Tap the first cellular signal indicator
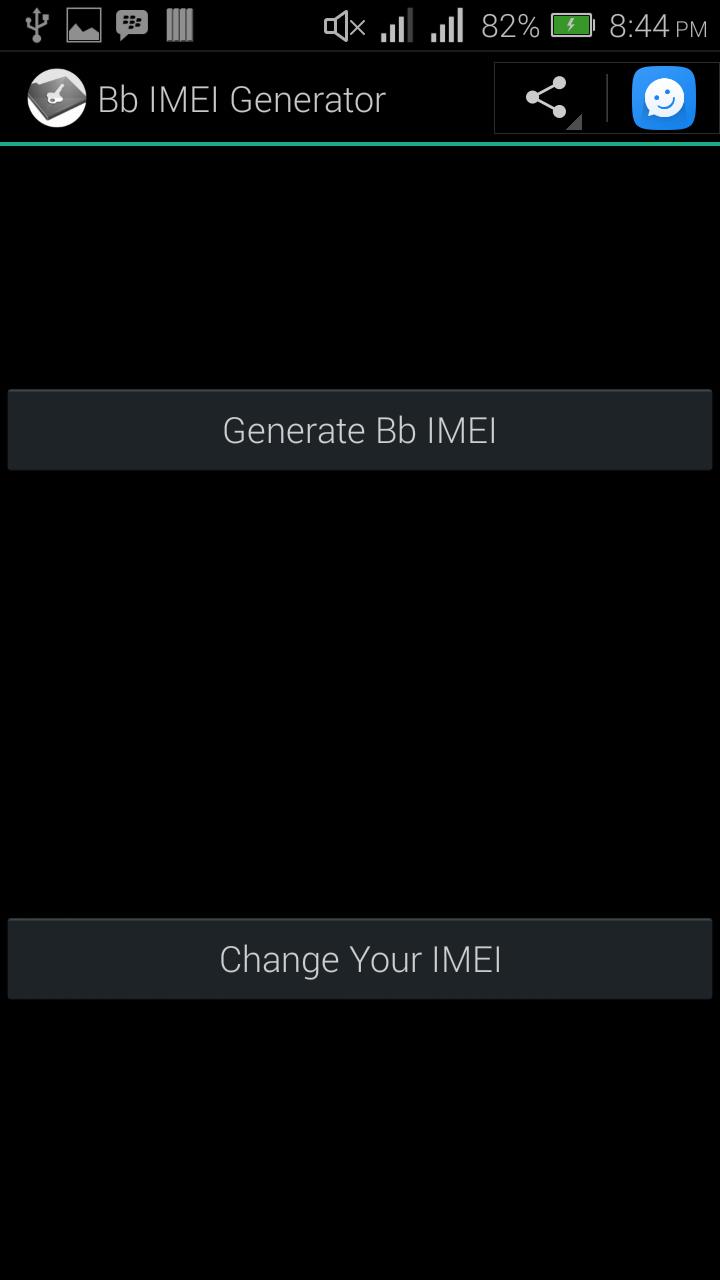Image resolution: width=720 pixels, height=1280 pixels. coord(394,24)
